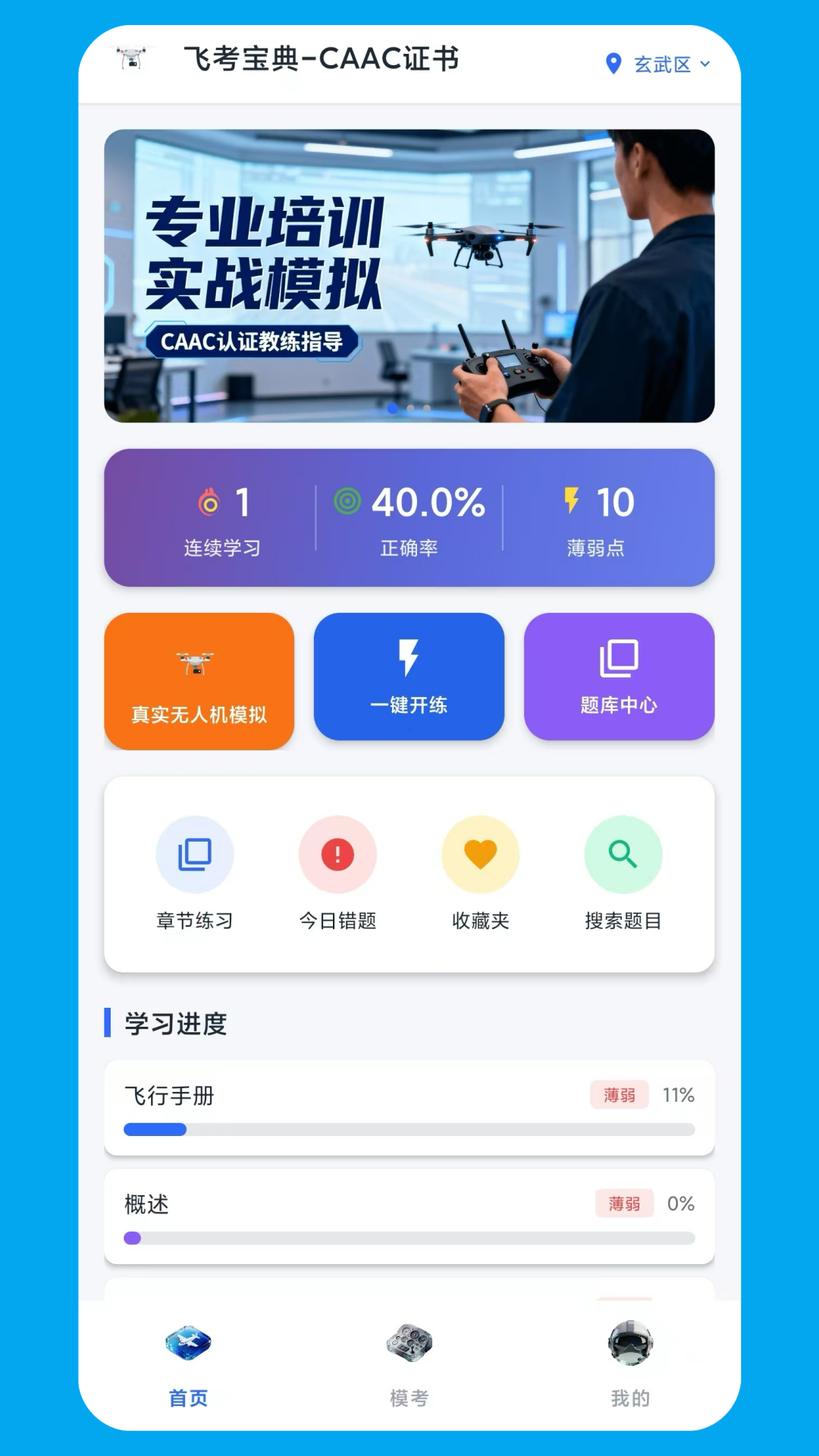Tap the 搜索题目 question search icon

623,854
